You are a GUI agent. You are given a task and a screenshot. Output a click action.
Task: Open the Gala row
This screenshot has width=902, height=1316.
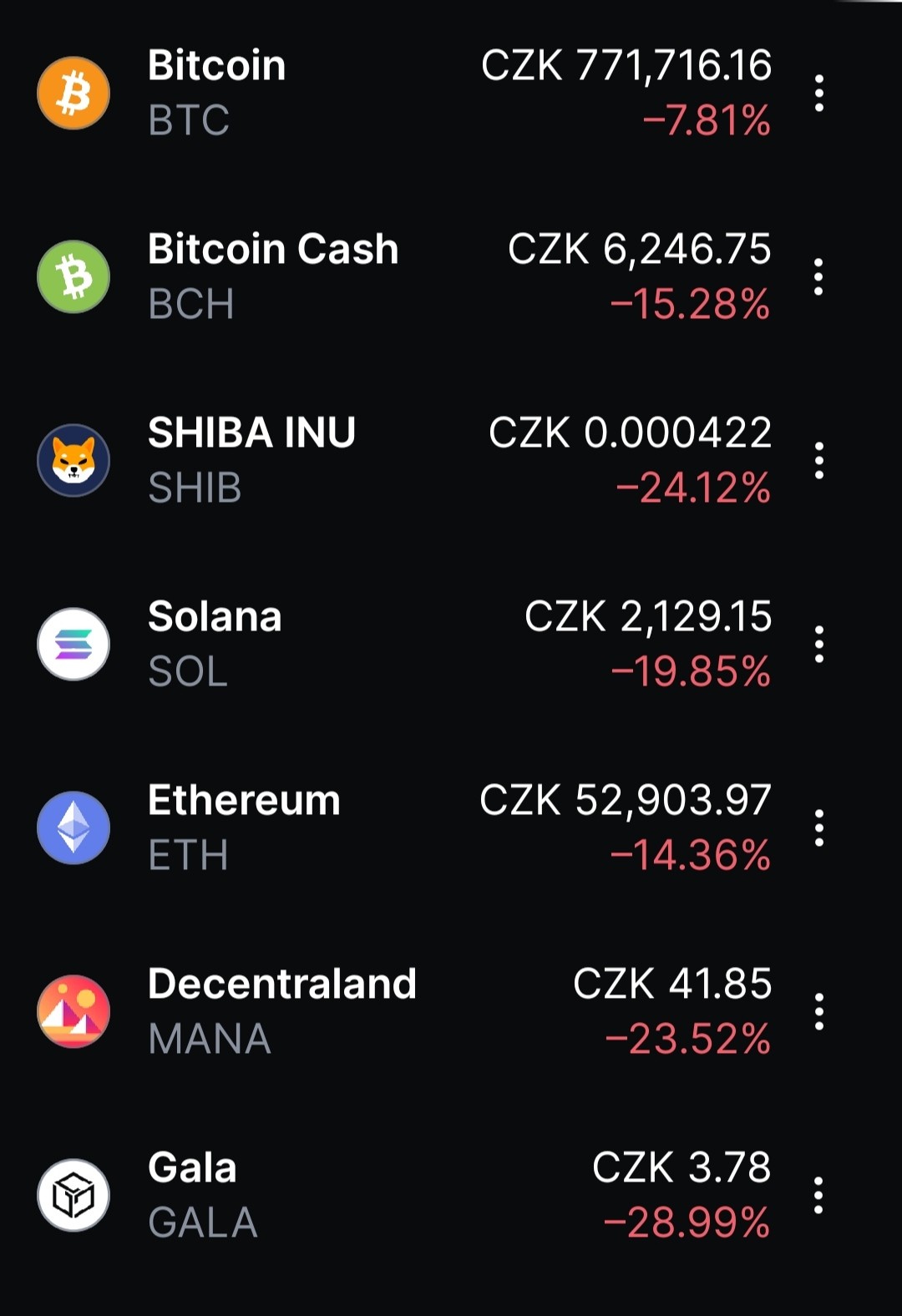click(404, 1195)
